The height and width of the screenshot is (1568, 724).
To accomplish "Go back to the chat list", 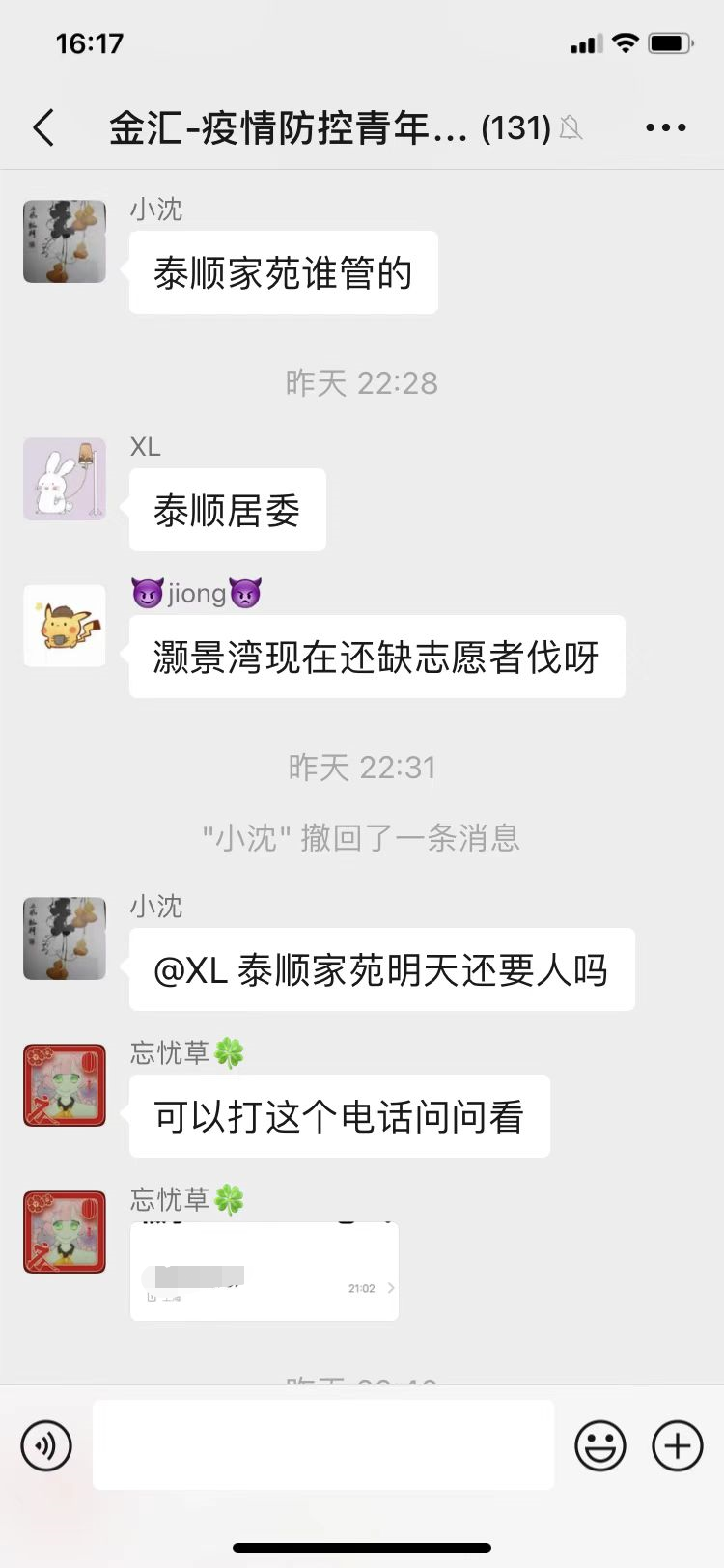I will (x=43, y=127).
